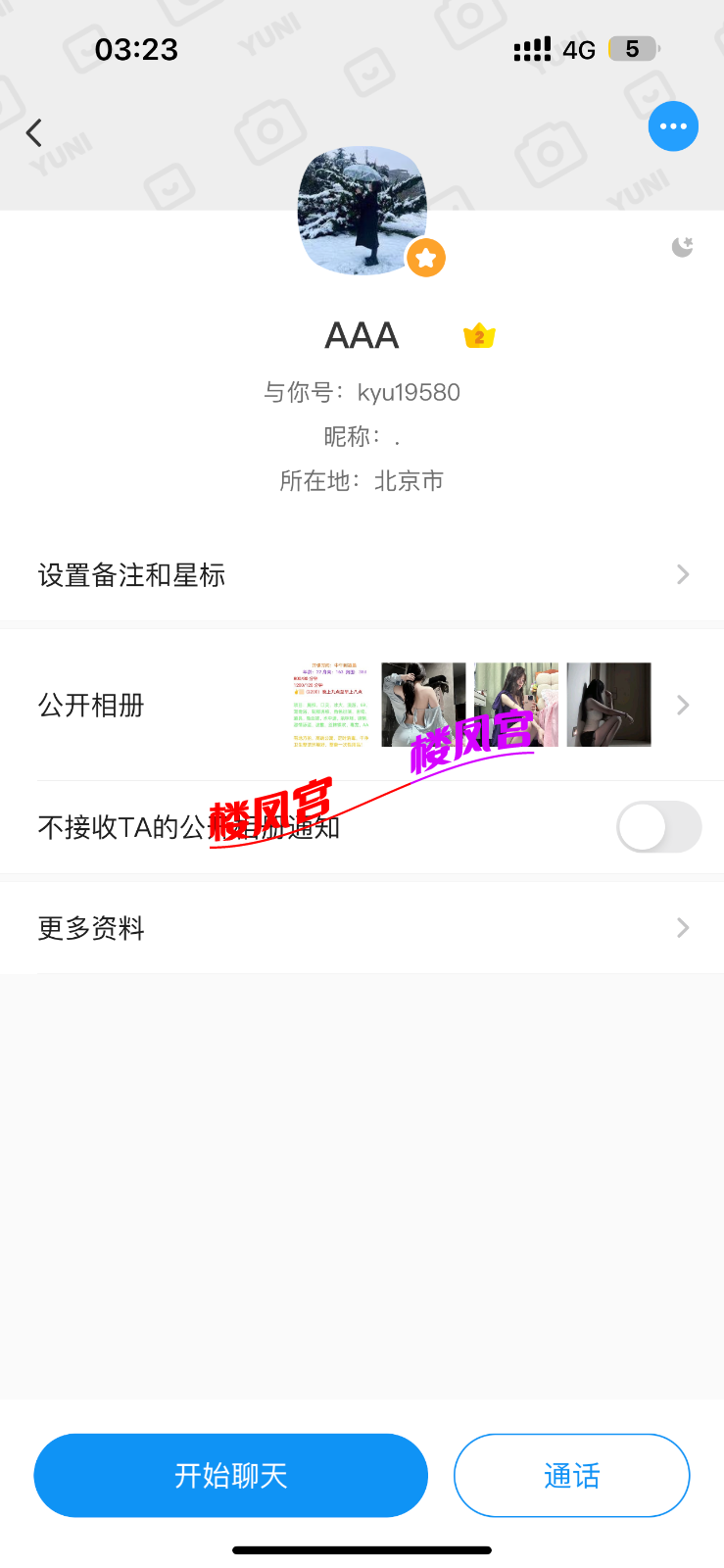Tap the 4G network label

579,48
